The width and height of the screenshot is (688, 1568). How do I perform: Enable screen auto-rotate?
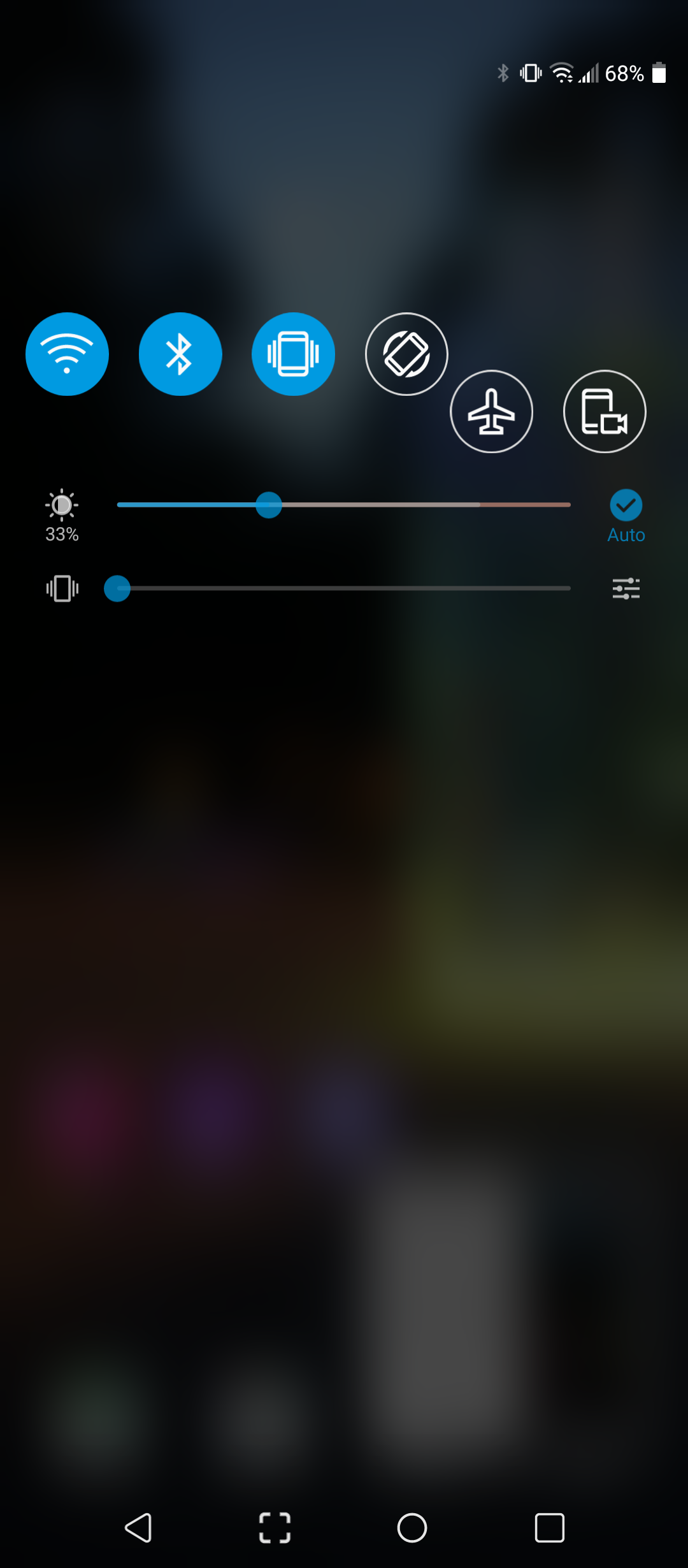406,354
